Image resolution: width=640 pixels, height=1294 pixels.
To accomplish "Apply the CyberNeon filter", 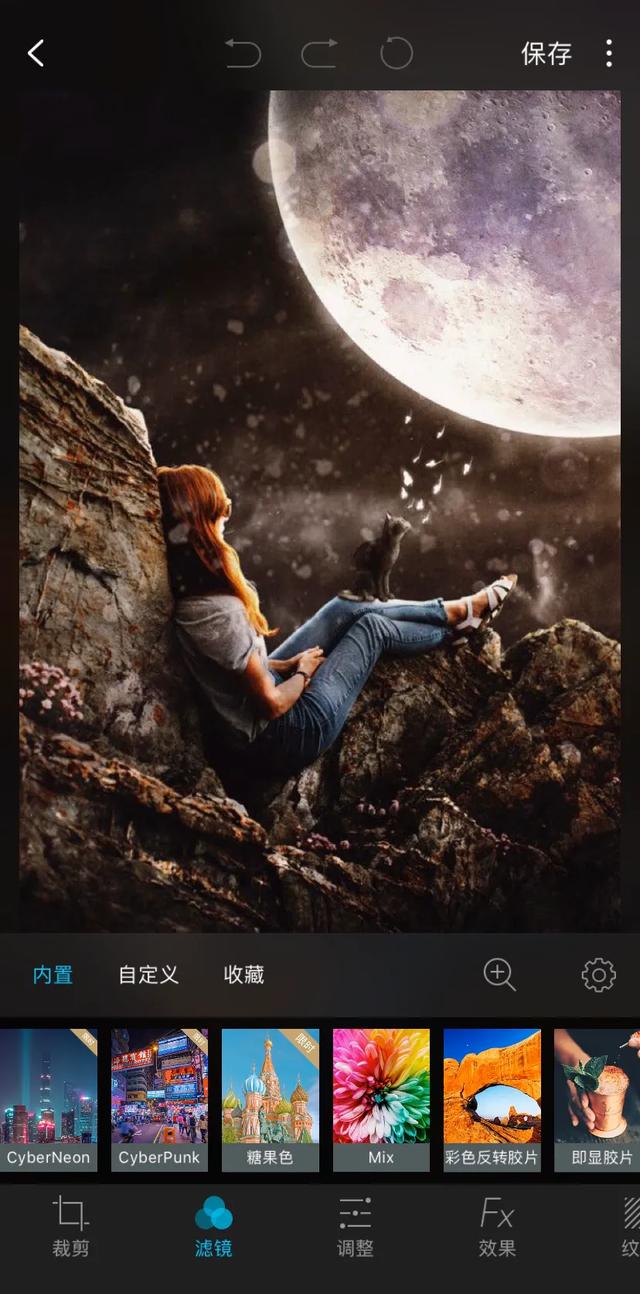I will click(x=48, y=1100).
